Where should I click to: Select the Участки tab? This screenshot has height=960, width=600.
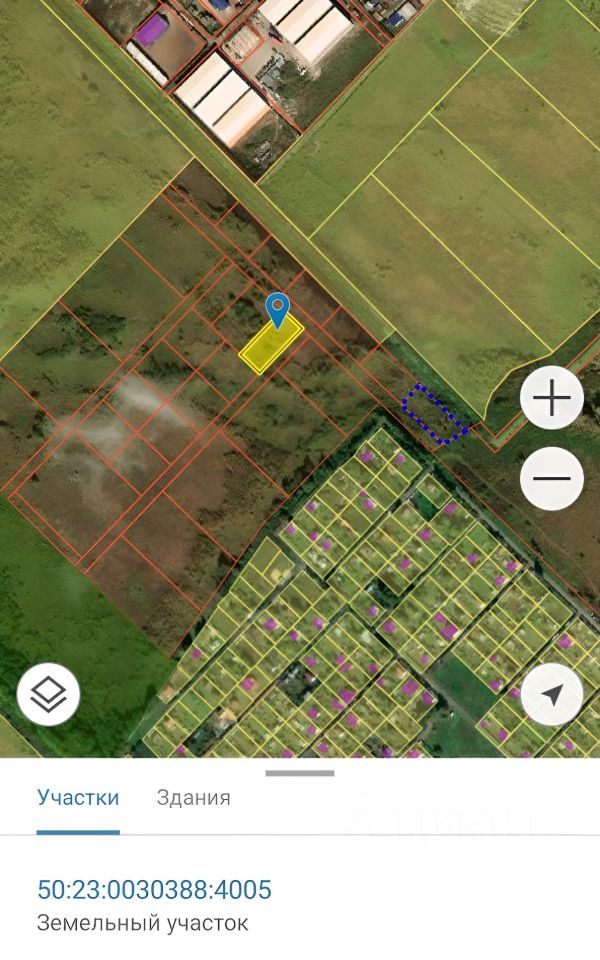[78, 798]
